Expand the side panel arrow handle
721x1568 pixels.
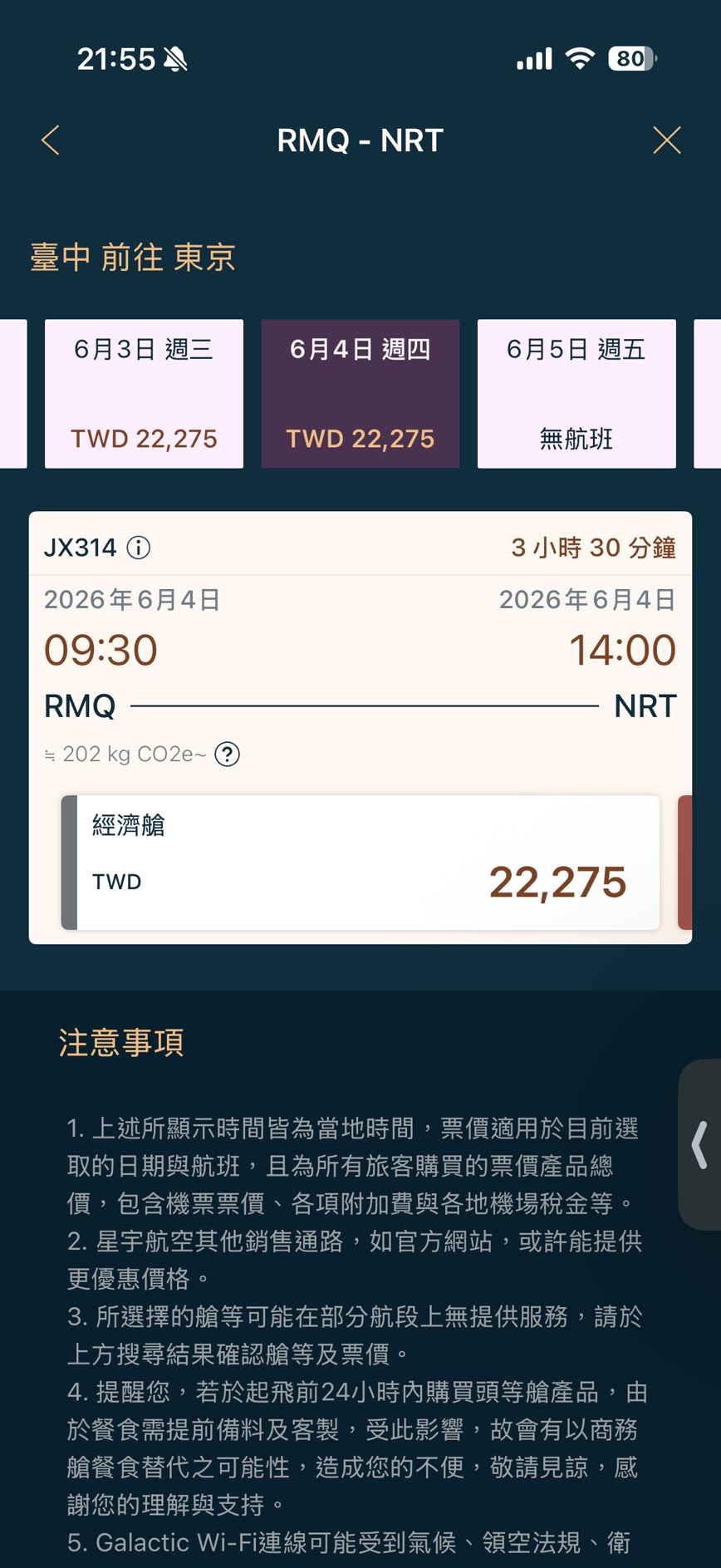[699, 1144]
